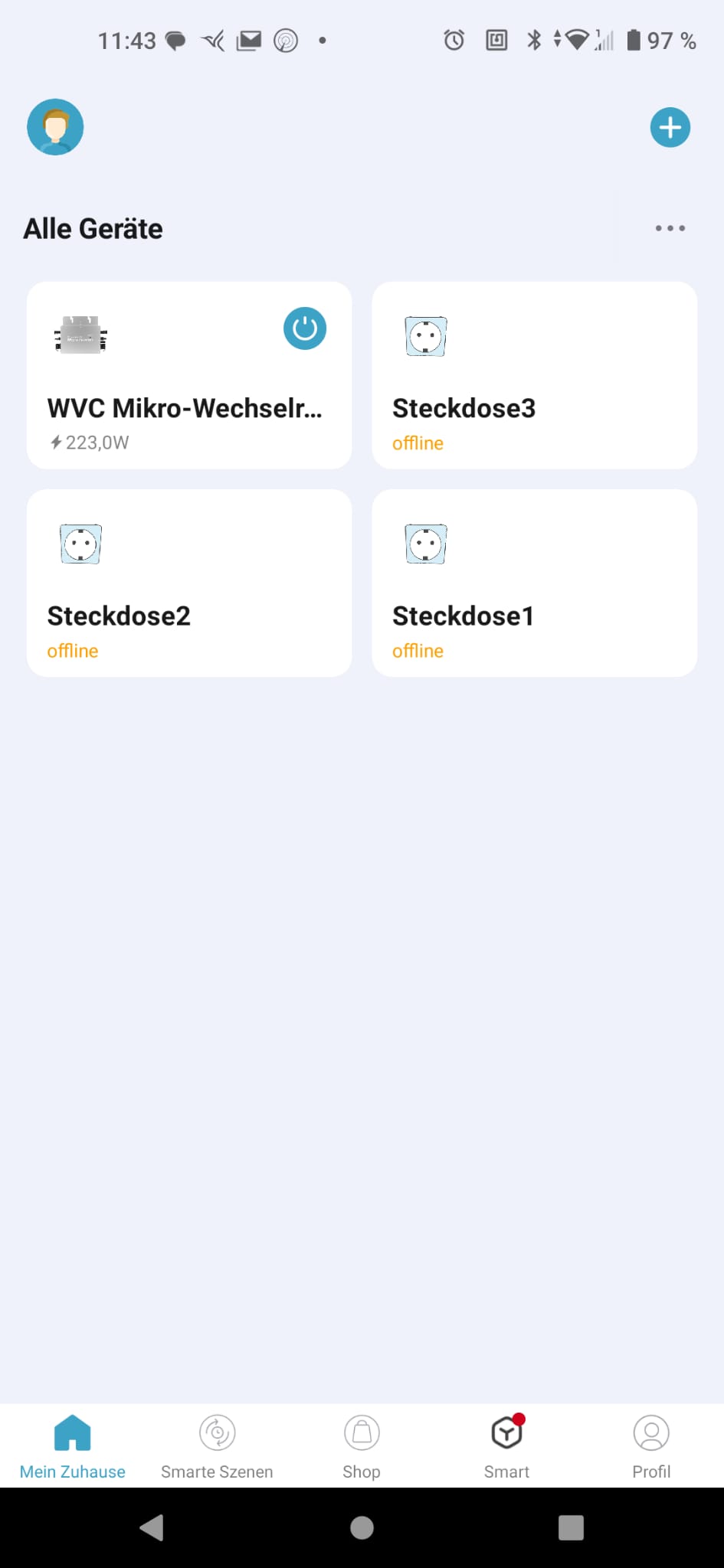
Task: Select the Mein Zuhause tab
Action: pyautogui.click(x=73, y=1446)
